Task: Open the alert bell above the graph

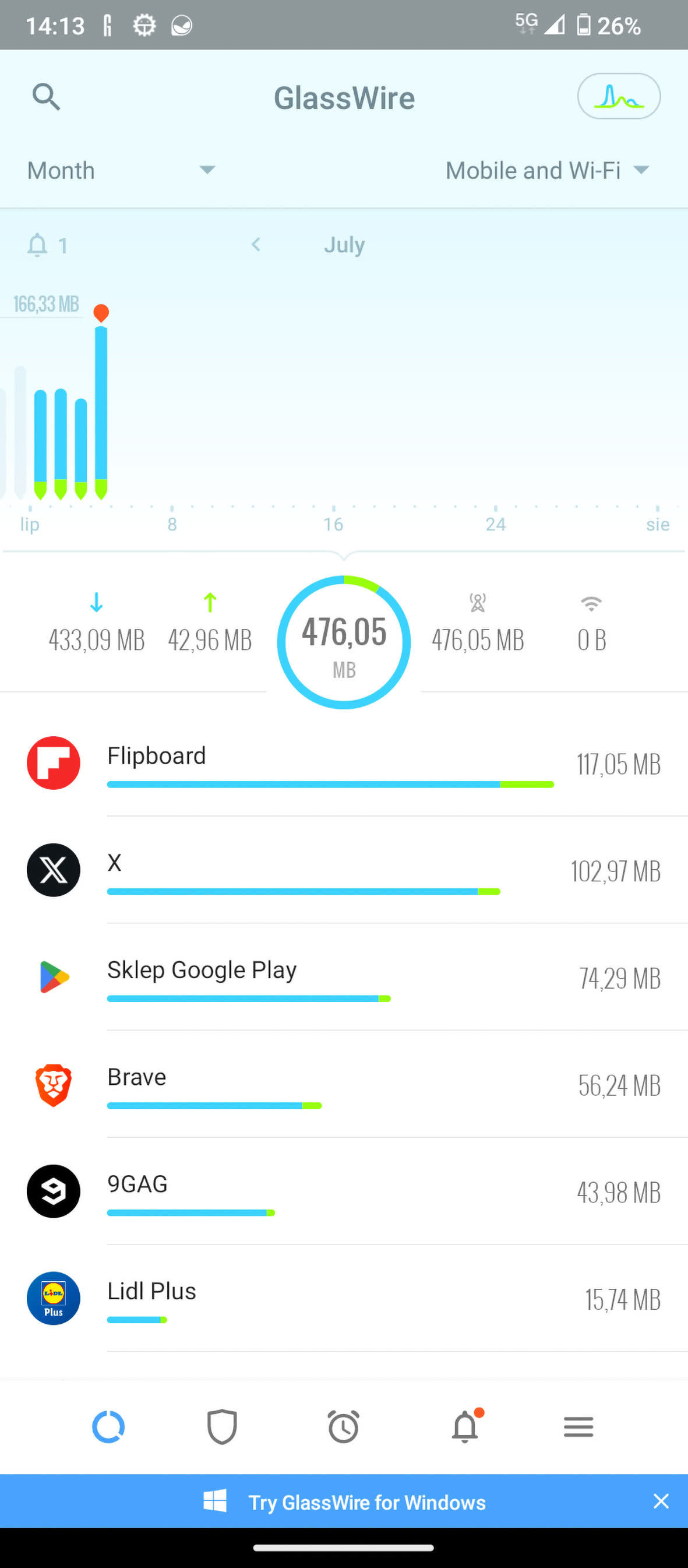Action: [x=38, y=245]
